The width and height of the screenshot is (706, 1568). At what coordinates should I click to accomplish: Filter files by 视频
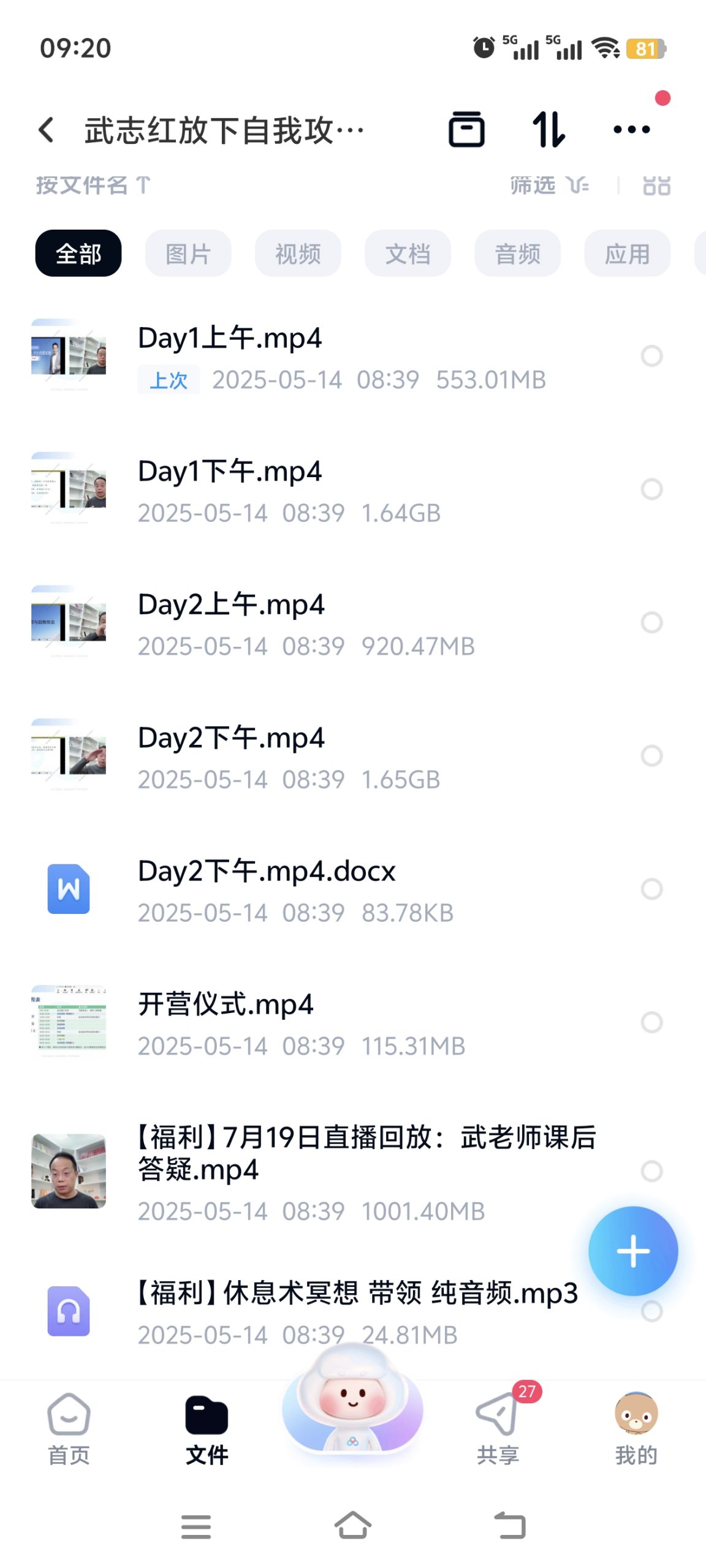tap(298, 254)
